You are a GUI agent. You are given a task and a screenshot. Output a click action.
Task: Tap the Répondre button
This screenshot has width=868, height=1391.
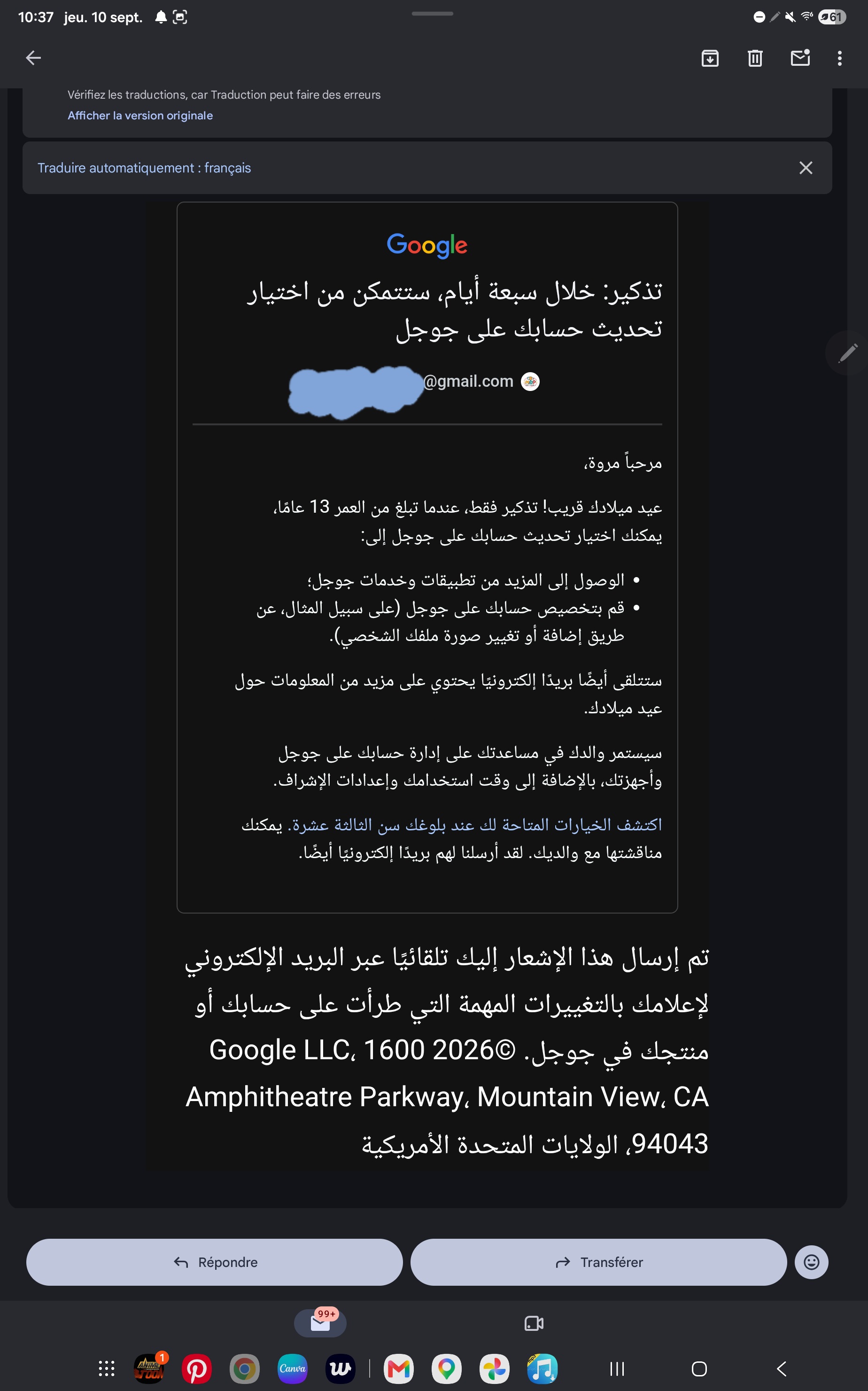pos(214,1262)
